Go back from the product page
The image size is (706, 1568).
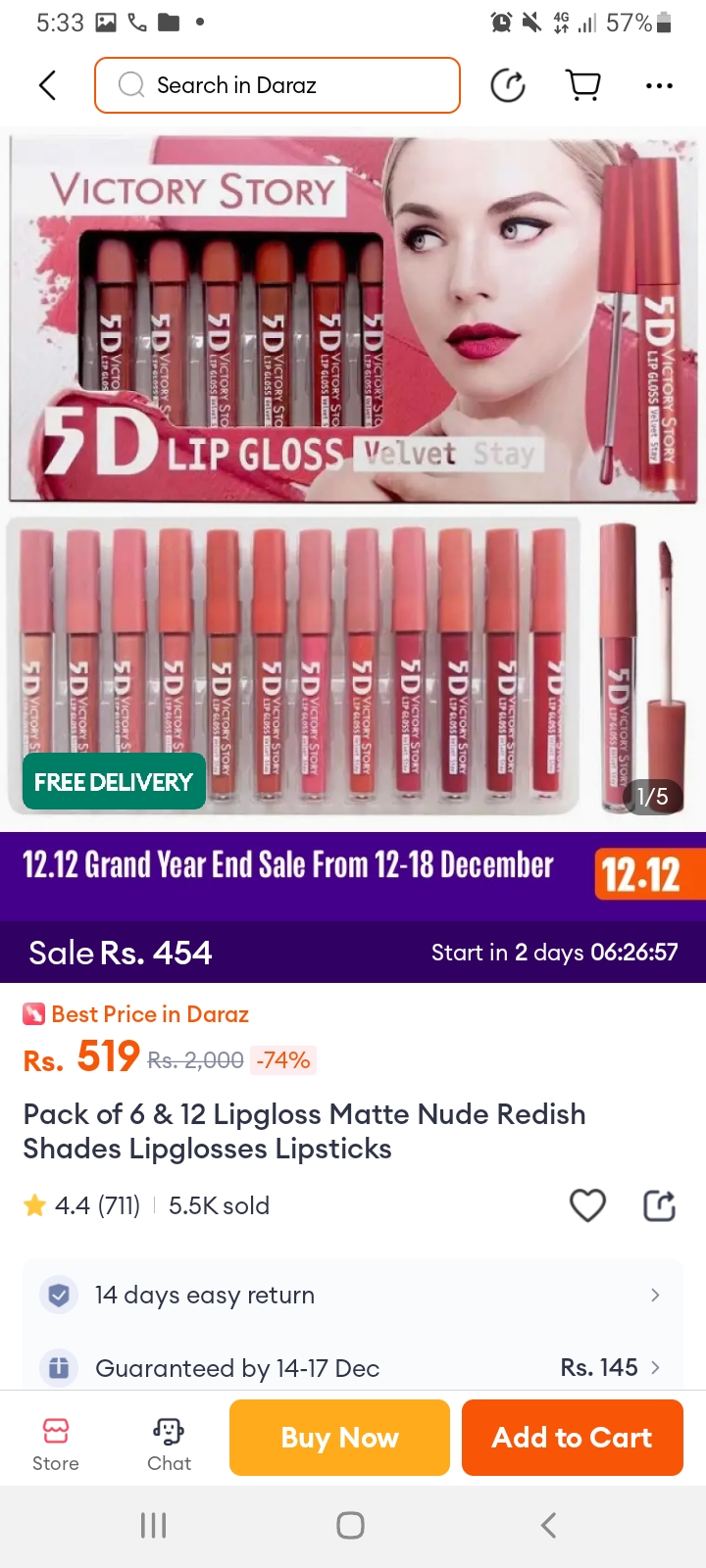[x=47, y=85]
